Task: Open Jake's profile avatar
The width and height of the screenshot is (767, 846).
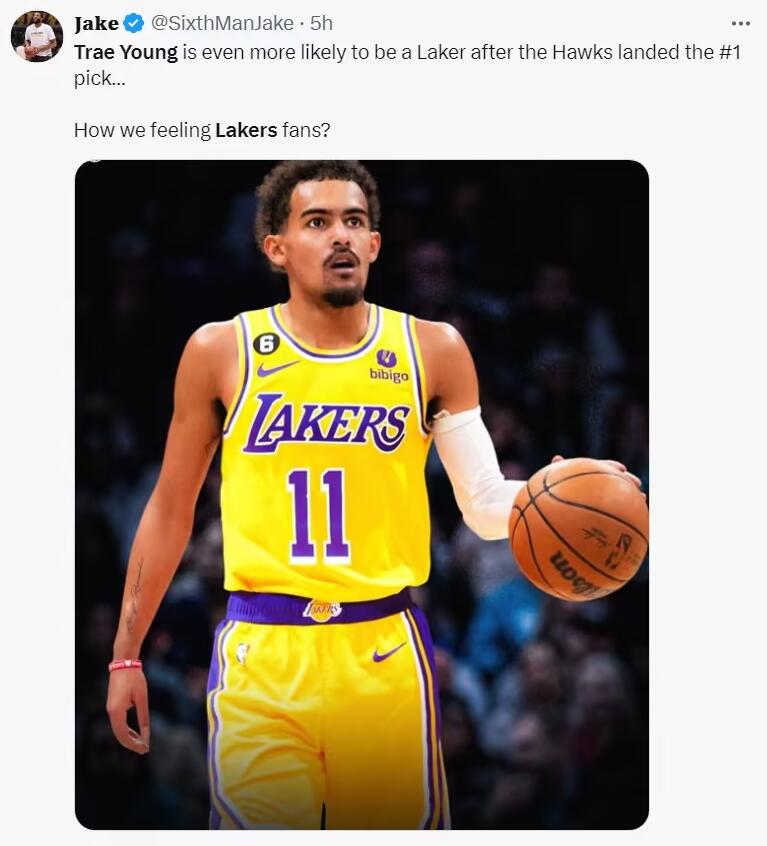Action: (36, 37)
